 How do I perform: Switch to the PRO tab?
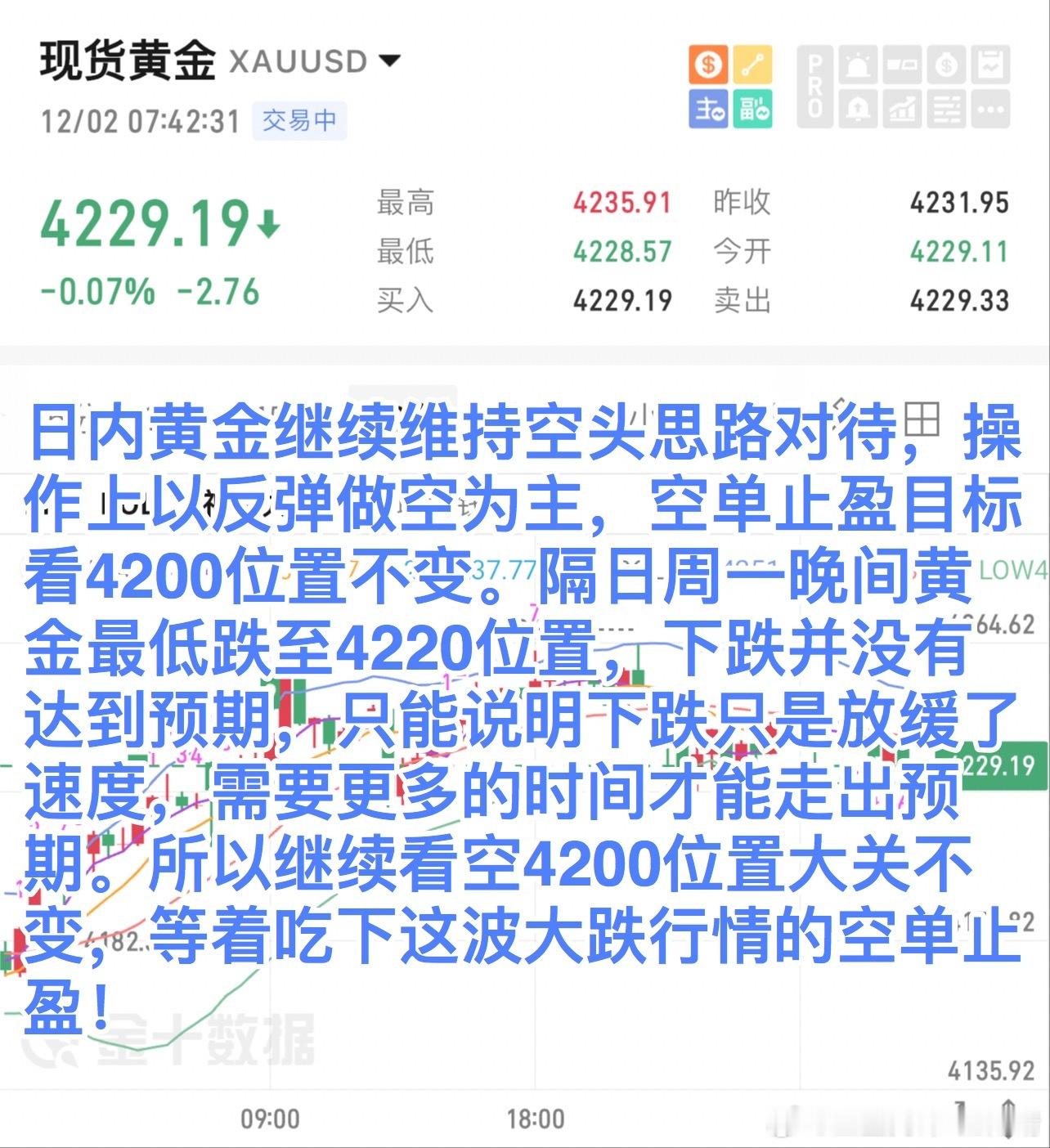[814, 86]
